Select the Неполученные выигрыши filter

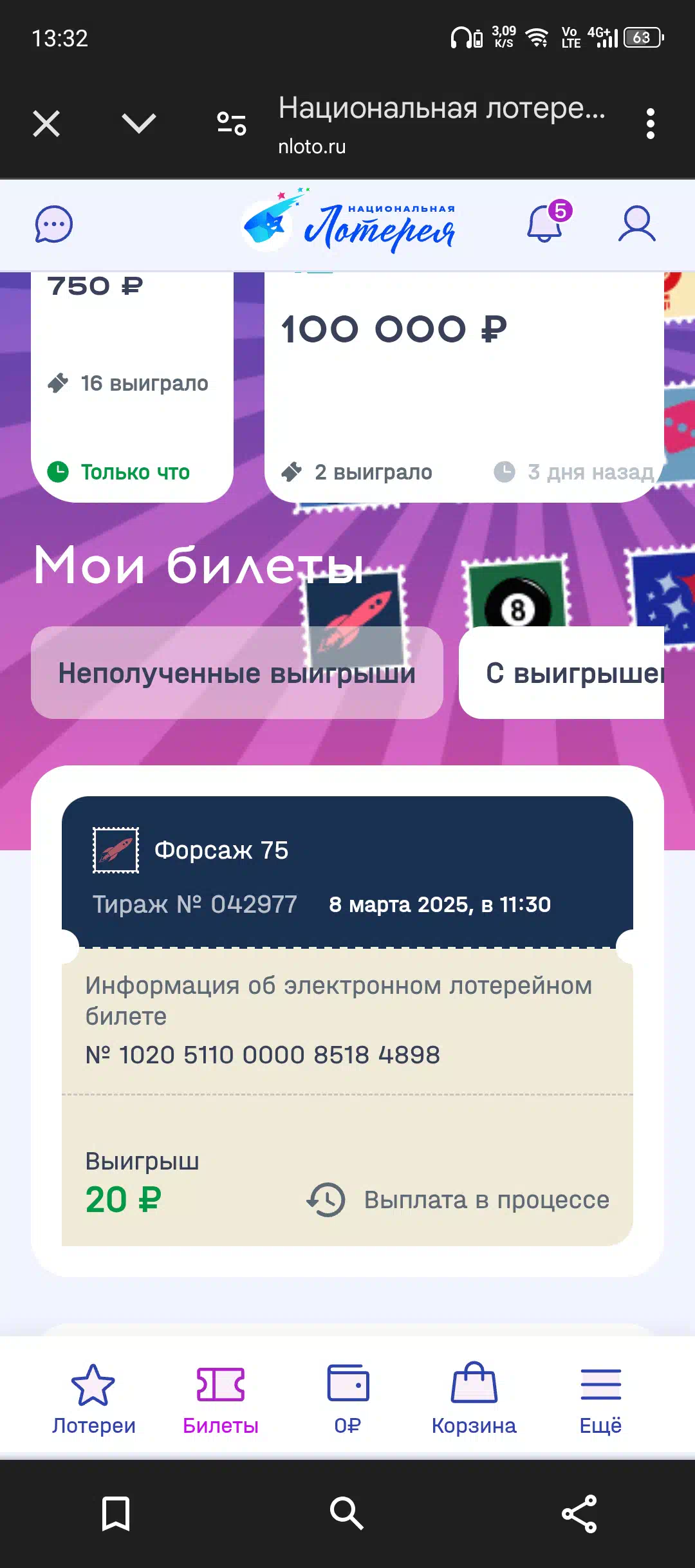pyautogui.click(x=237, y=673)
